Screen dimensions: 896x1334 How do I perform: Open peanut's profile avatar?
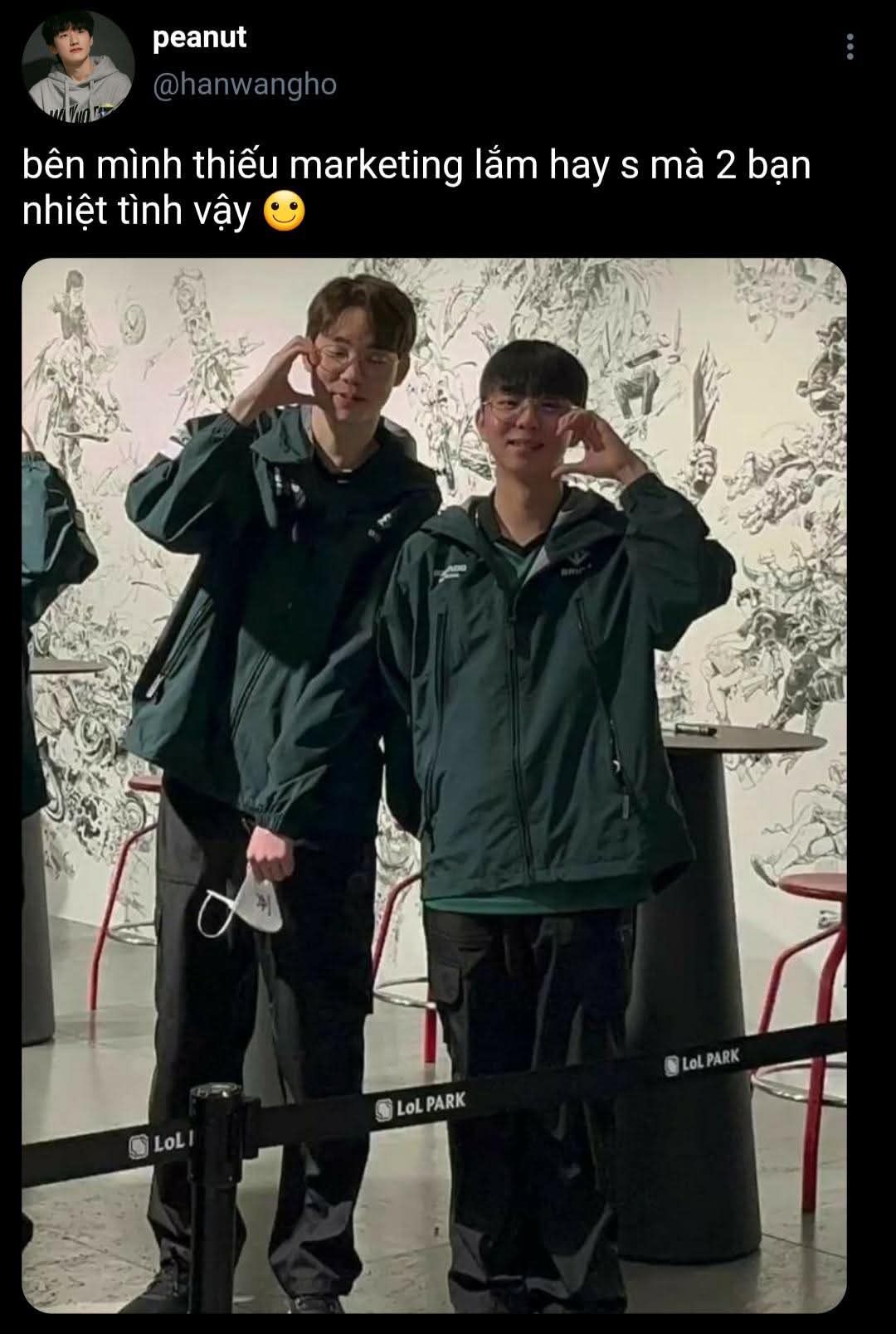(78, 68)
